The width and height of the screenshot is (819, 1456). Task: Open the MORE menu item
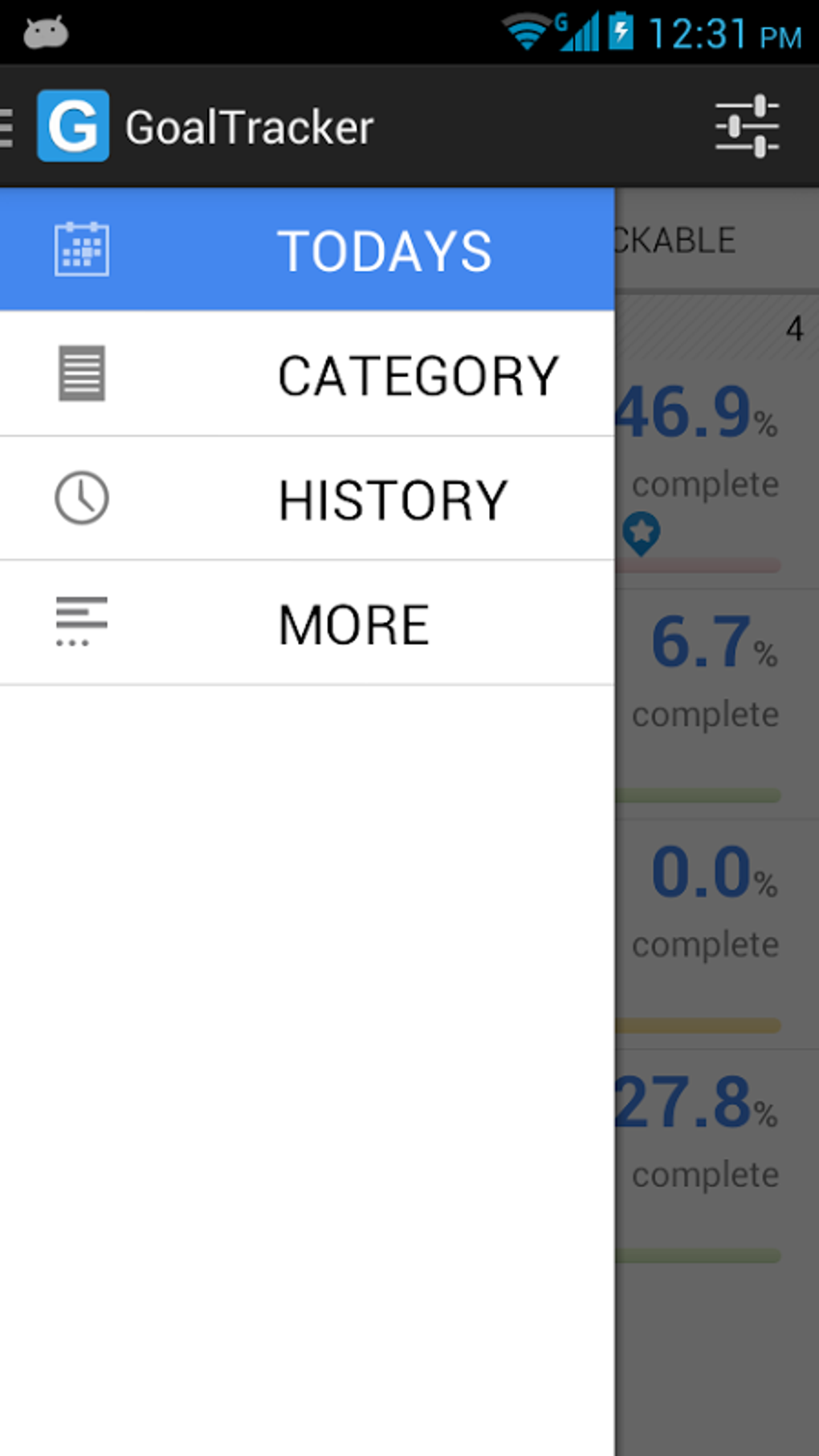click(x=307, y=623)
